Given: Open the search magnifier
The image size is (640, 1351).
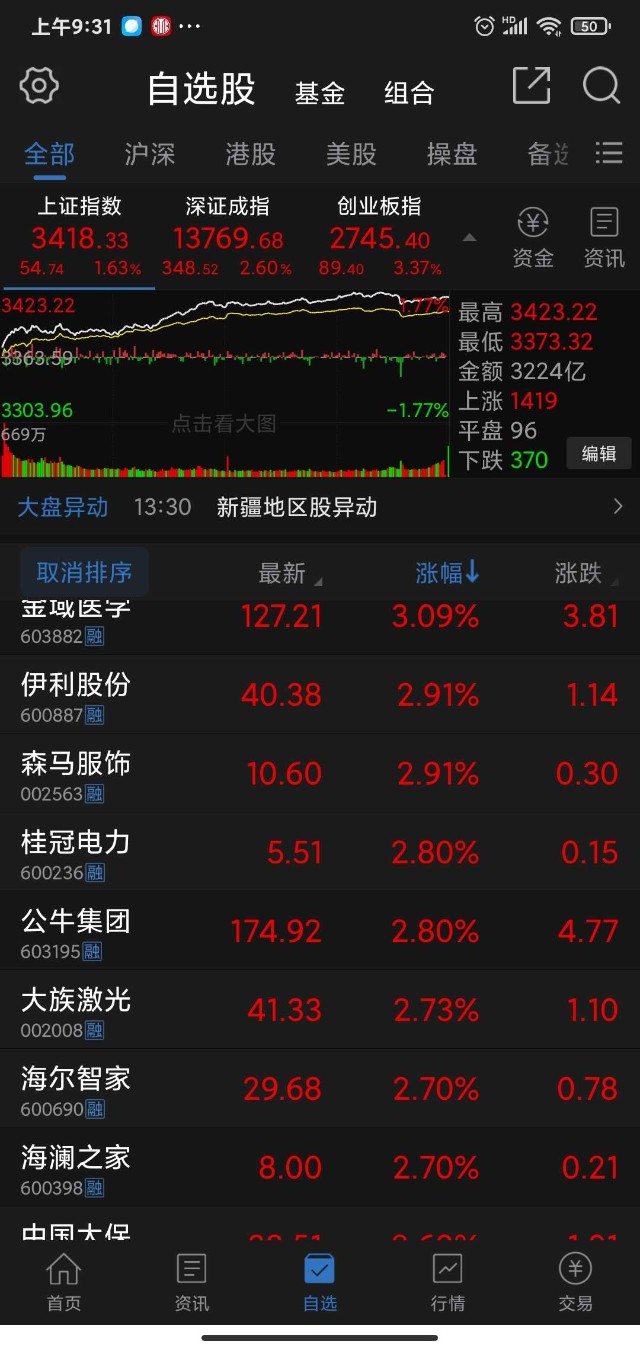Looking at the screenshot, I should [601, 86].
